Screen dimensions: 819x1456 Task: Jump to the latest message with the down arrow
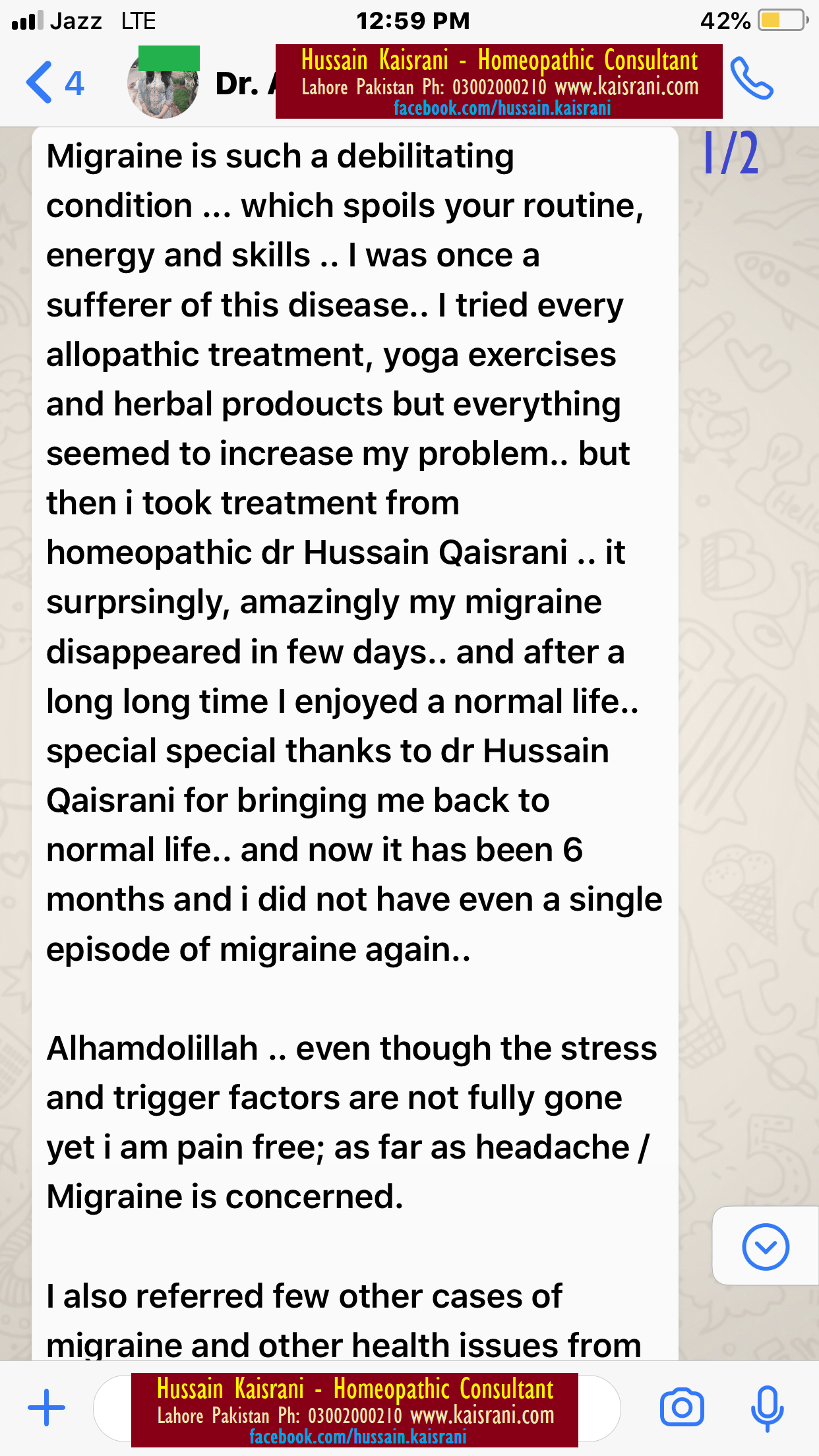765,1246
